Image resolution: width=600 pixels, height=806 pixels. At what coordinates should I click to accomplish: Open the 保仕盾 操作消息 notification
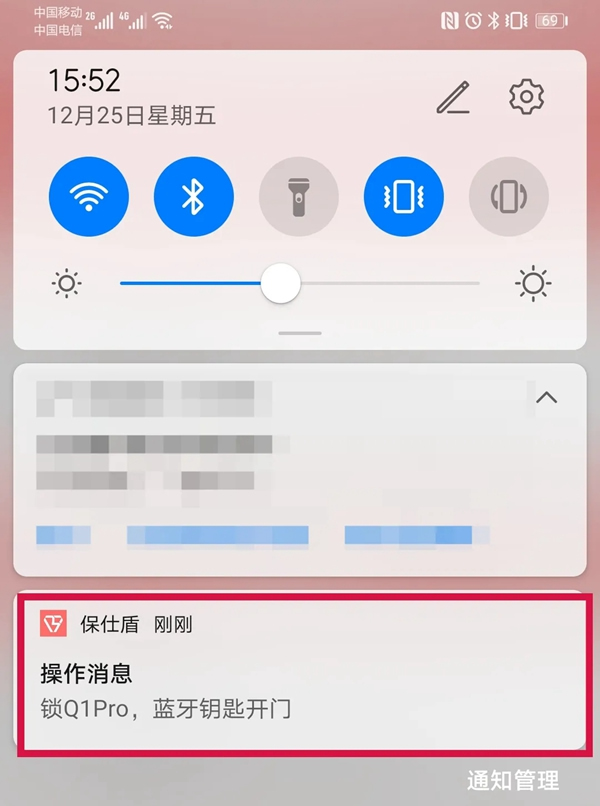300,674
